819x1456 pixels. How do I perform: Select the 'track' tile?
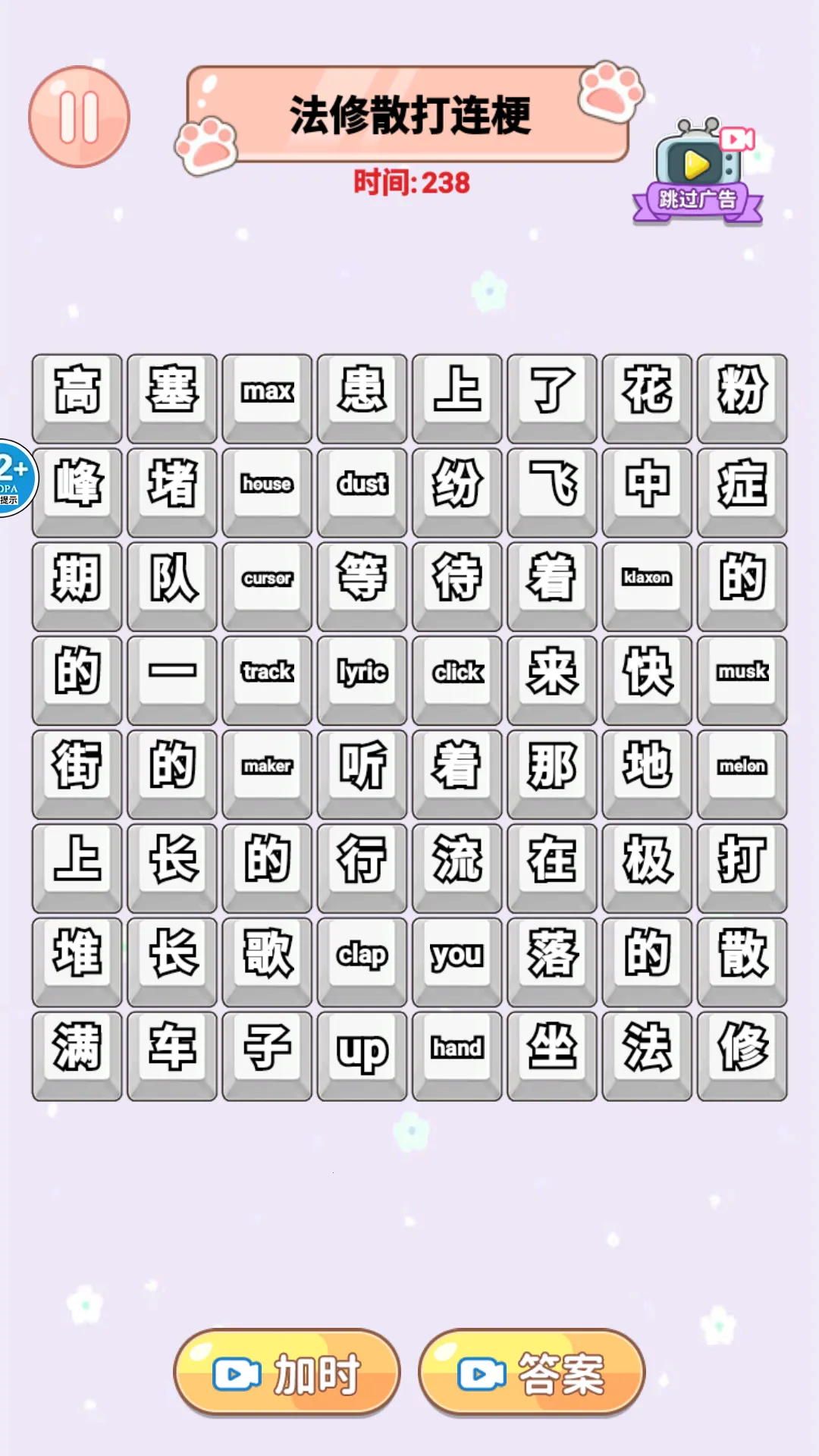(267, 673)
